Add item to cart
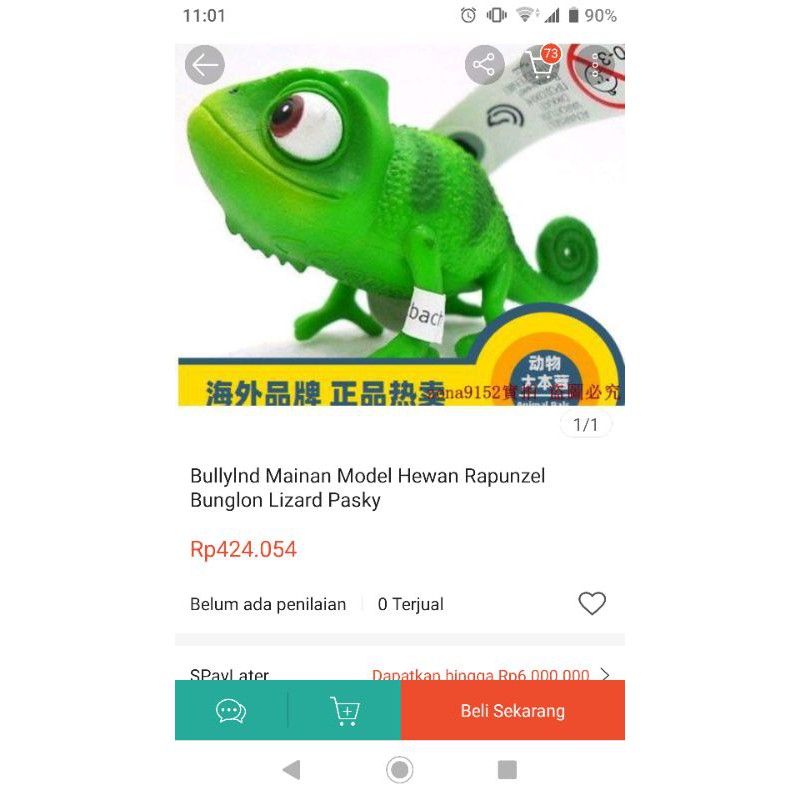Image resolution: width=800 pixels, height=800 pixels. click(x=345, y=711)
